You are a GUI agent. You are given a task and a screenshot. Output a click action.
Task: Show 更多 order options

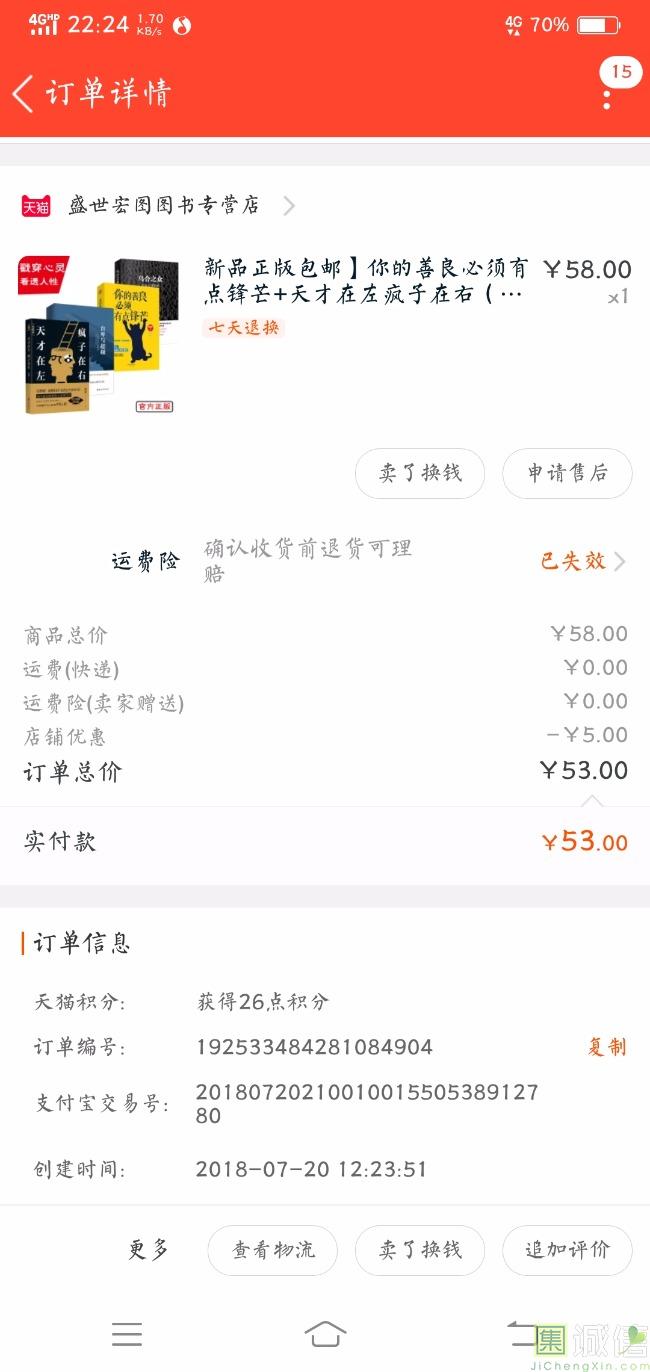tap(149, 1249)
